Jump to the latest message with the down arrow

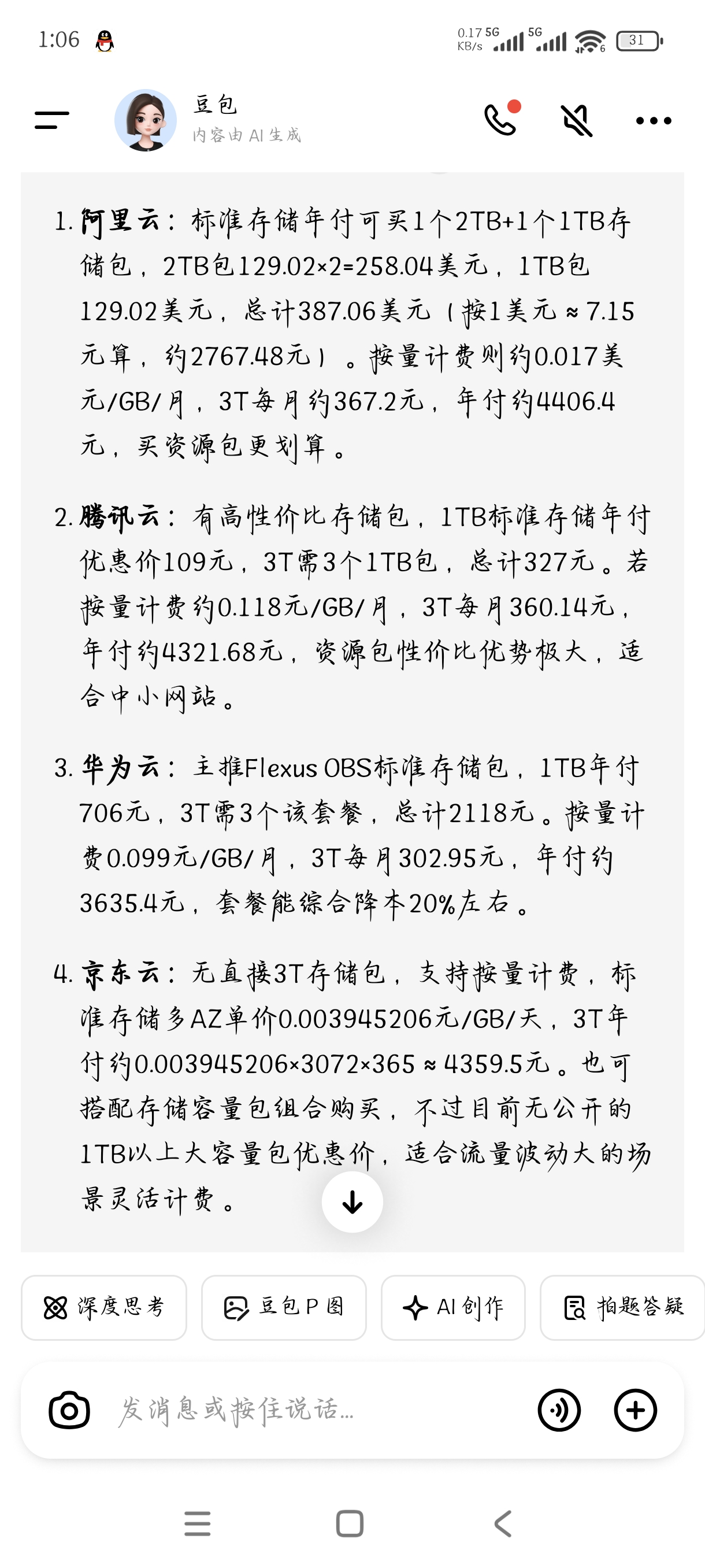pos(352,1202)
